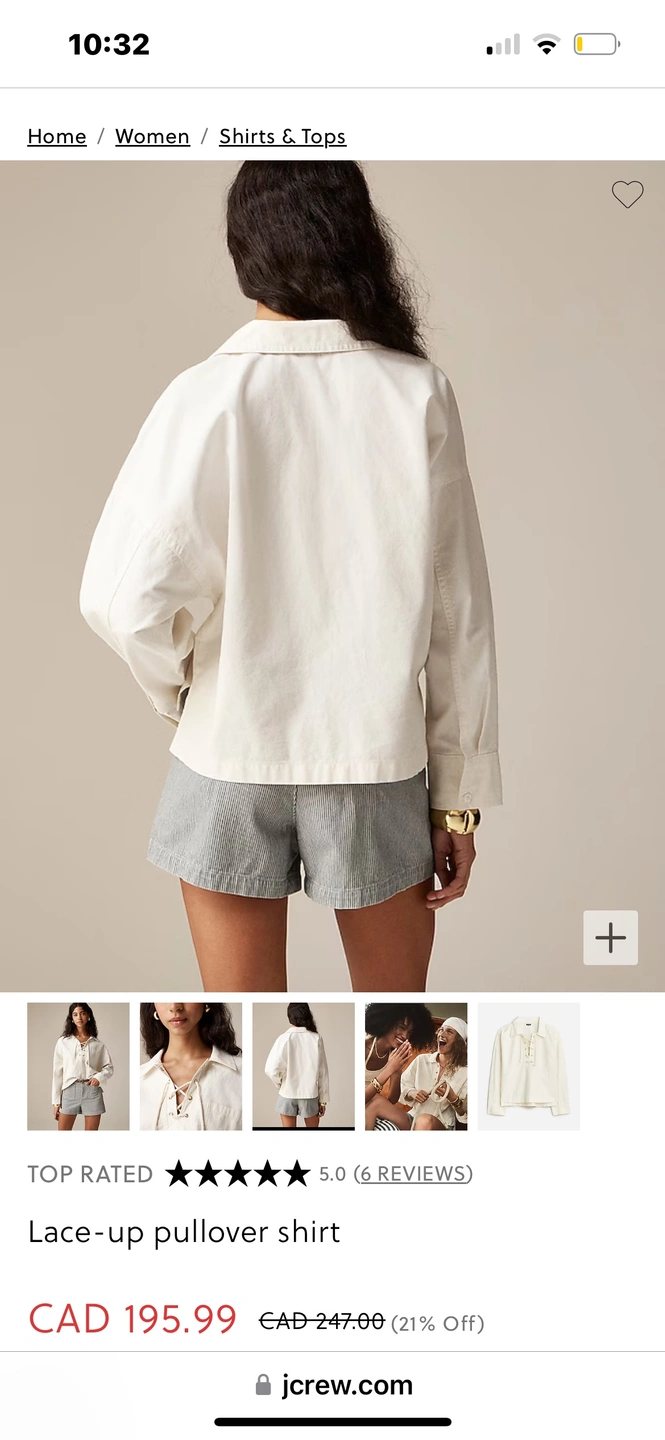Image resolution: width=665 pixels, height=1440 pixels.
Task: Go to Home breadcrumb link
Action: point(57,137)
